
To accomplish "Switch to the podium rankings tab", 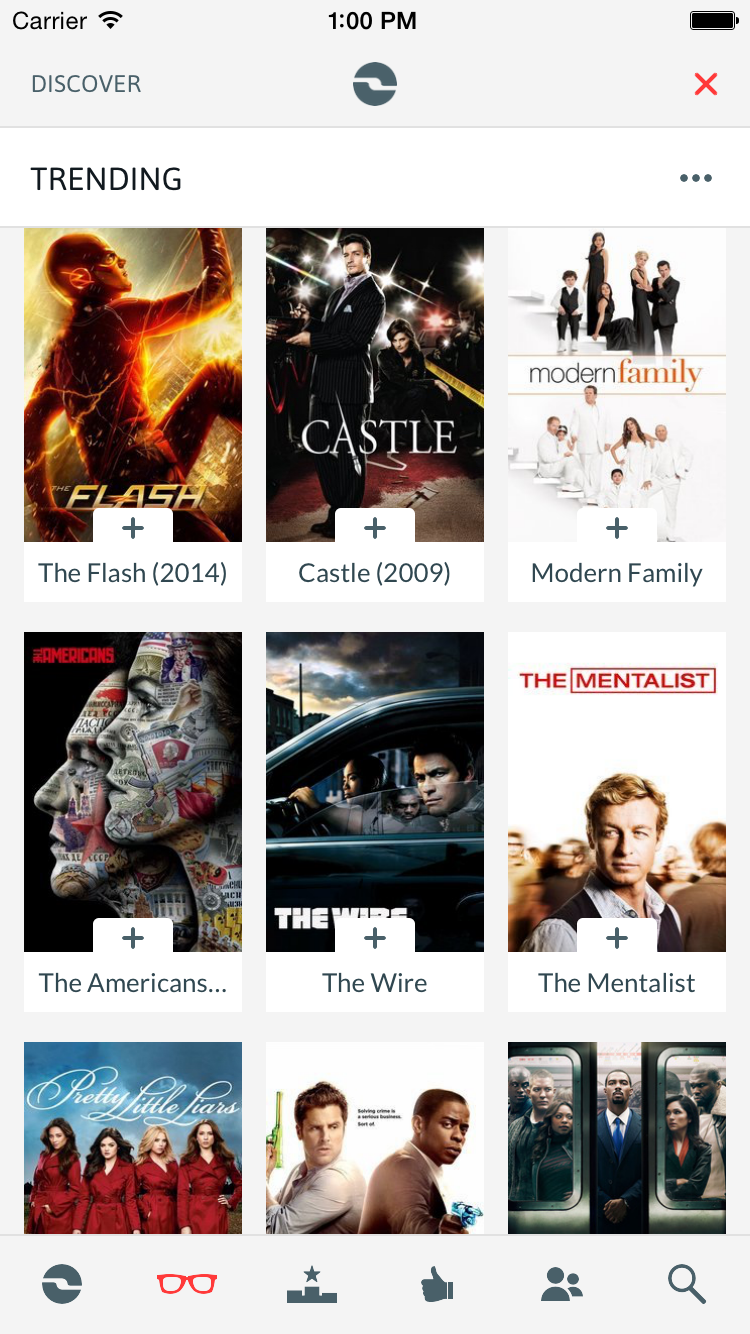I will pyautogui.click(x=312, y=1284).
